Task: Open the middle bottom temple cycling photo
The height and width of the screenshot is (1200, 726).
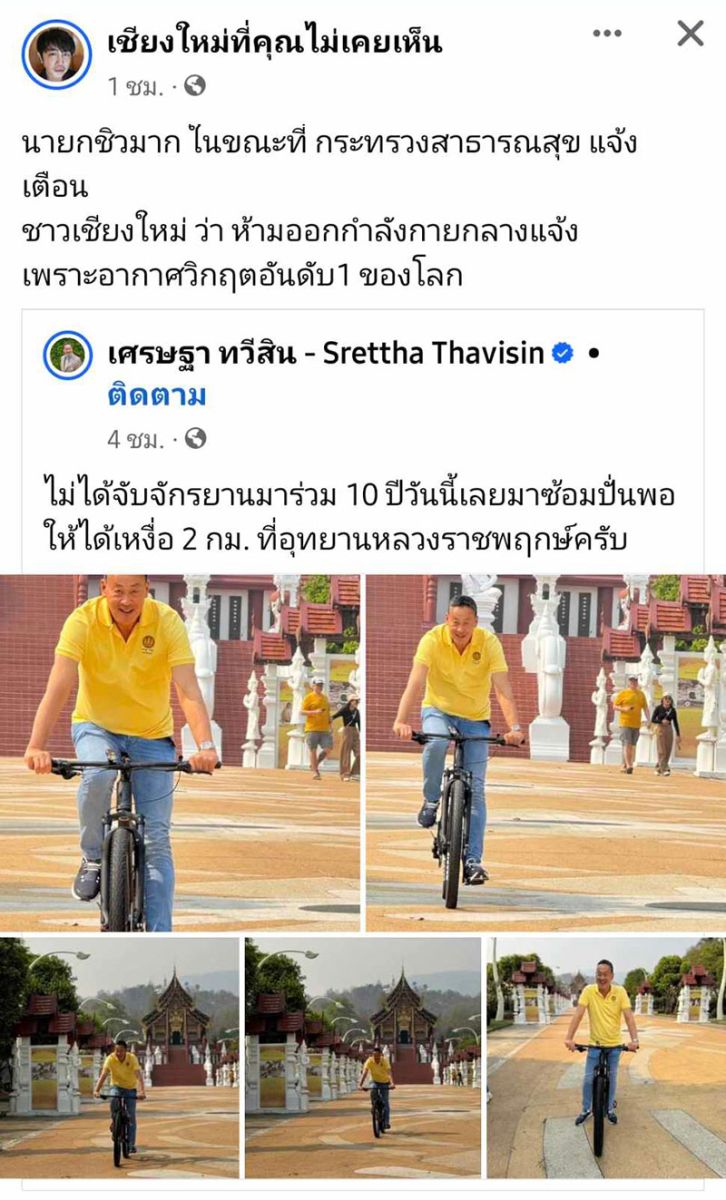Action: coord(362,1057)
